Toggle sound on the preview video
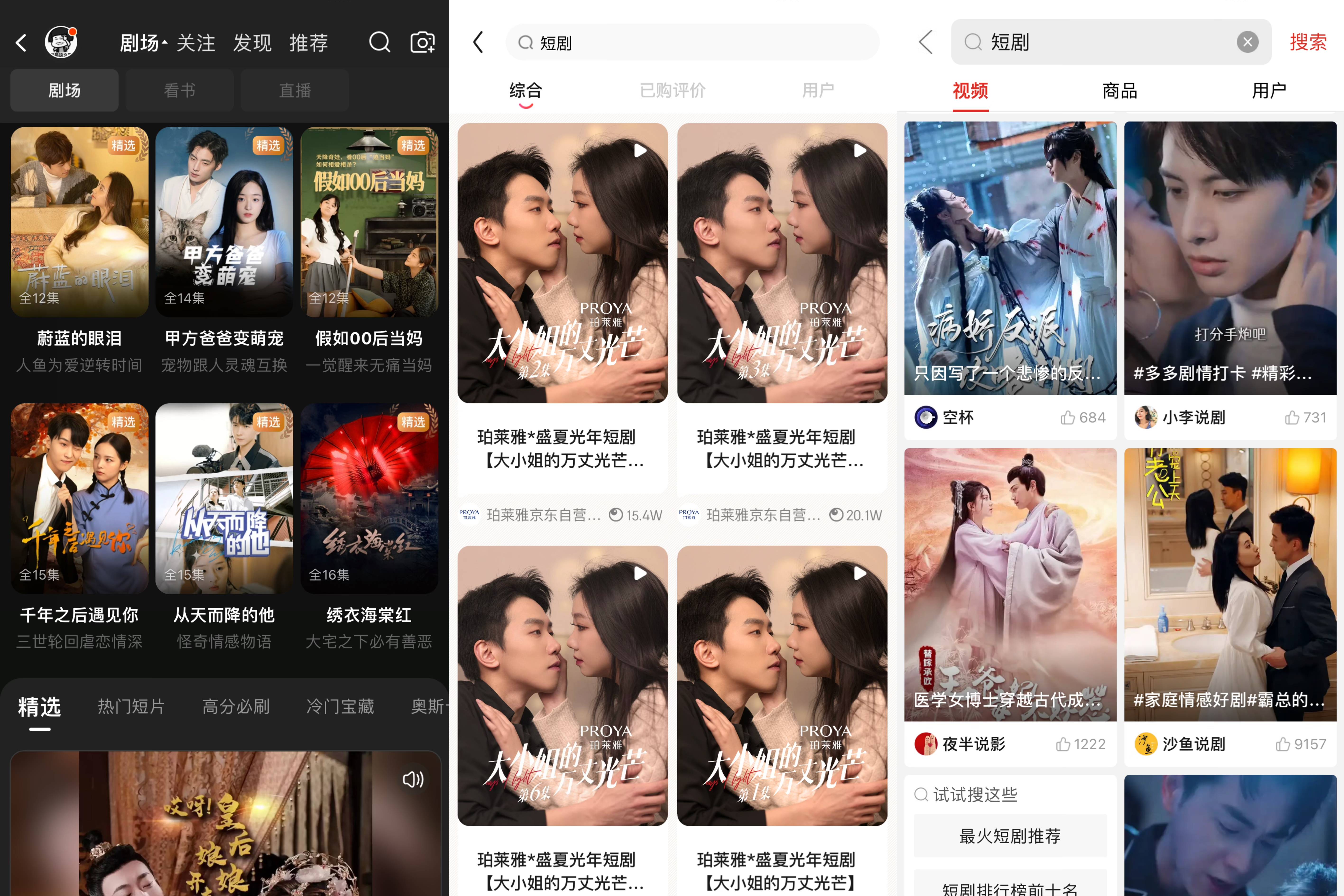This screenshot has width=1344, height=896. [413, 779]
